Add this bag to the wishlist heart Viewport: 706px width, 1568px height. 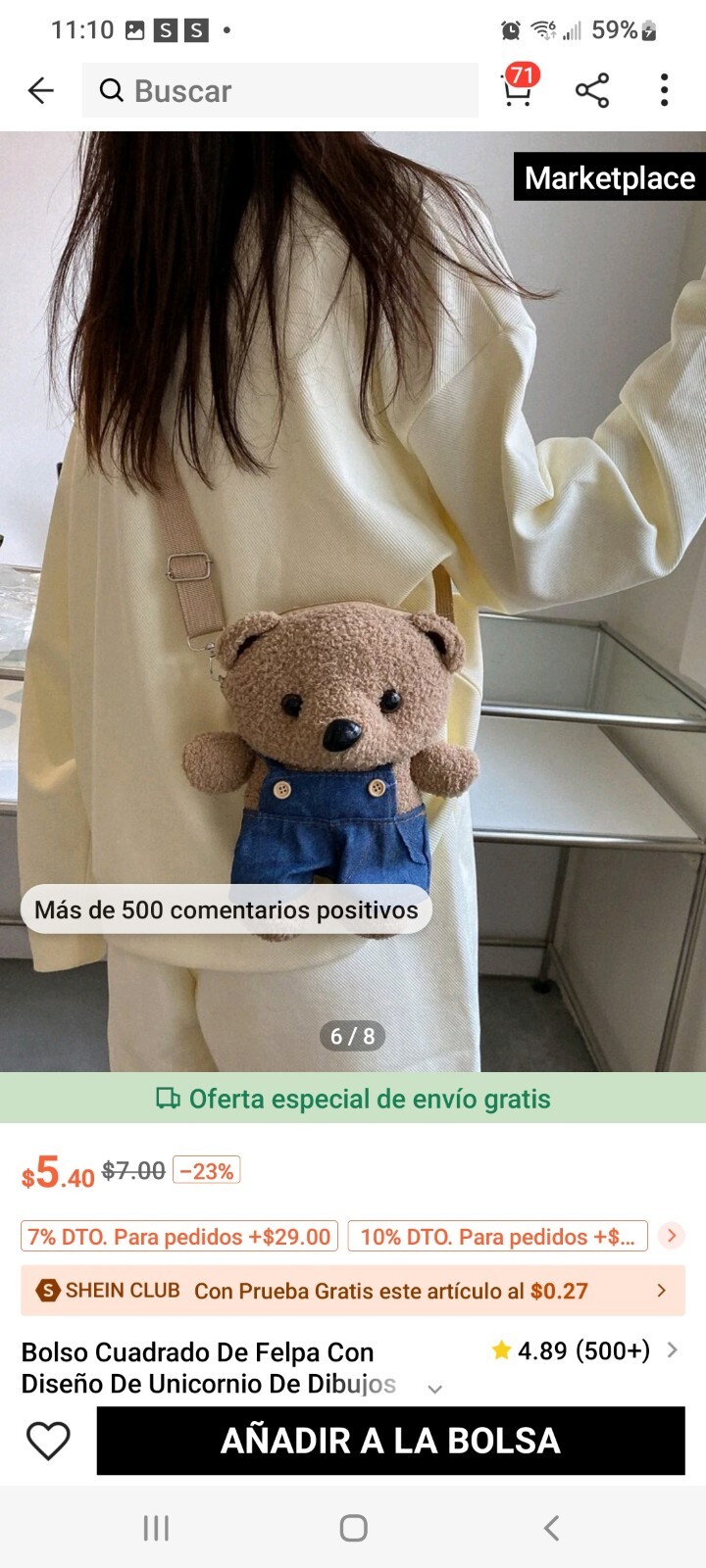[48, 1441]
